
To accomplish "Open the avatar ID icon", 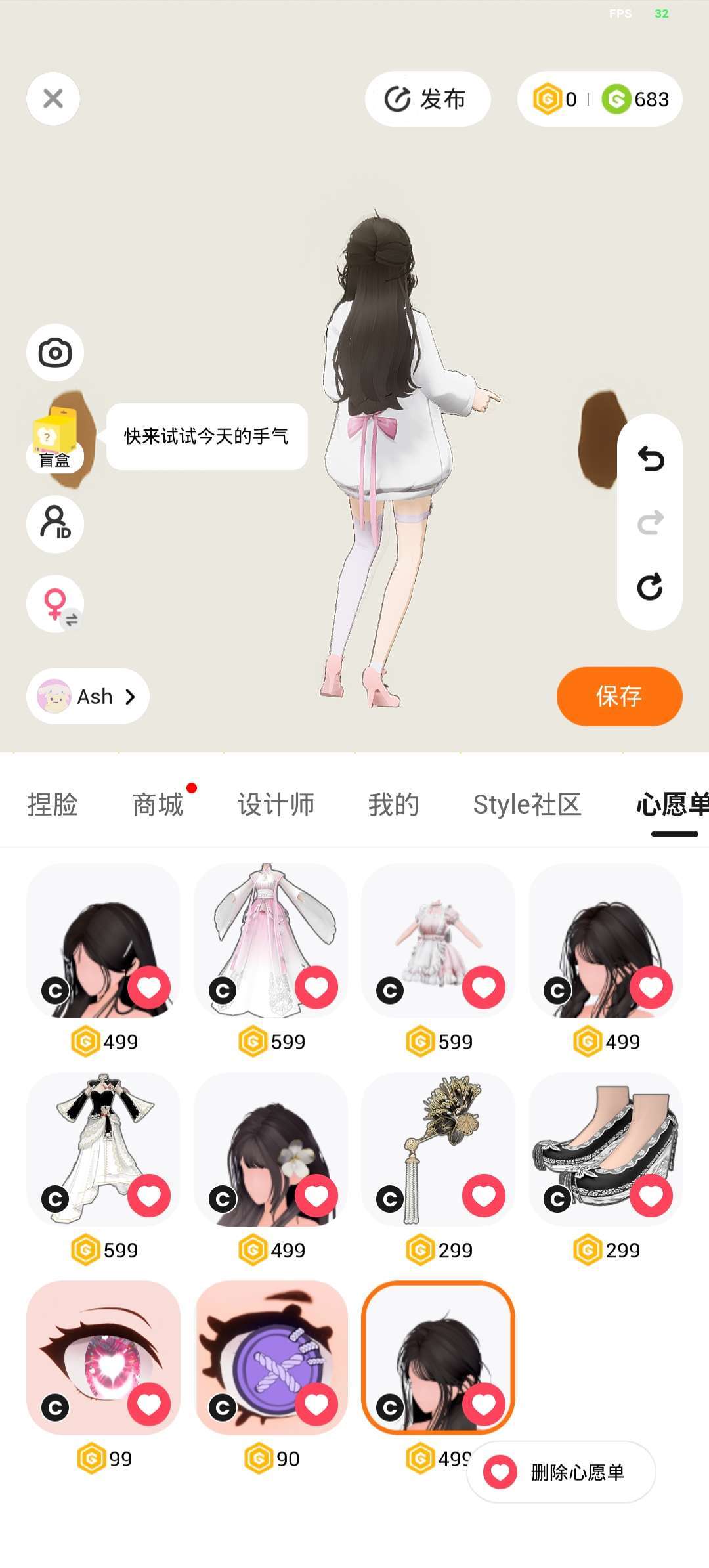I will 55,523.
